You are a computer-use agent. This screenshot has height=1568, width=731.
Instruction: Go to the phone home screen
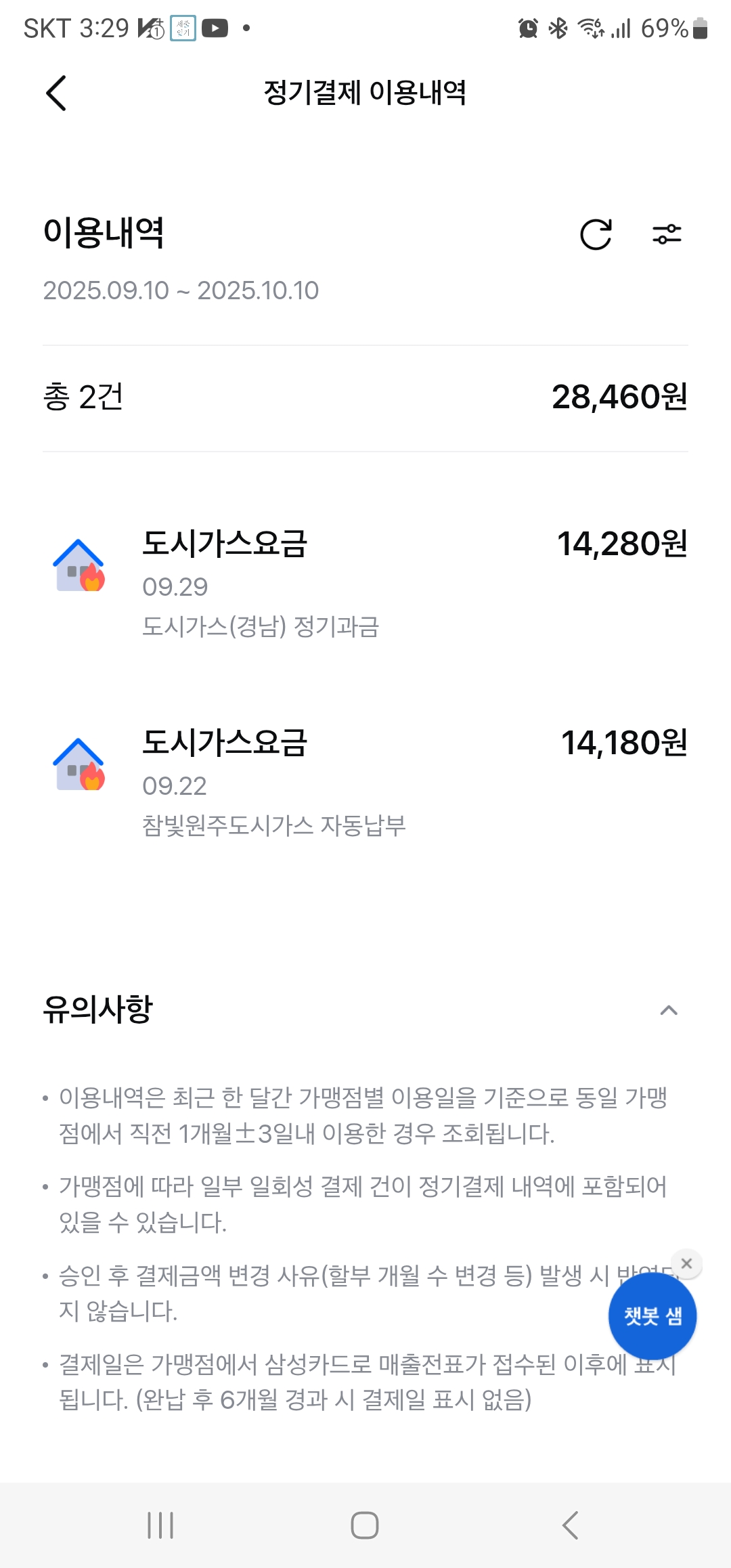click(365, 1525)
